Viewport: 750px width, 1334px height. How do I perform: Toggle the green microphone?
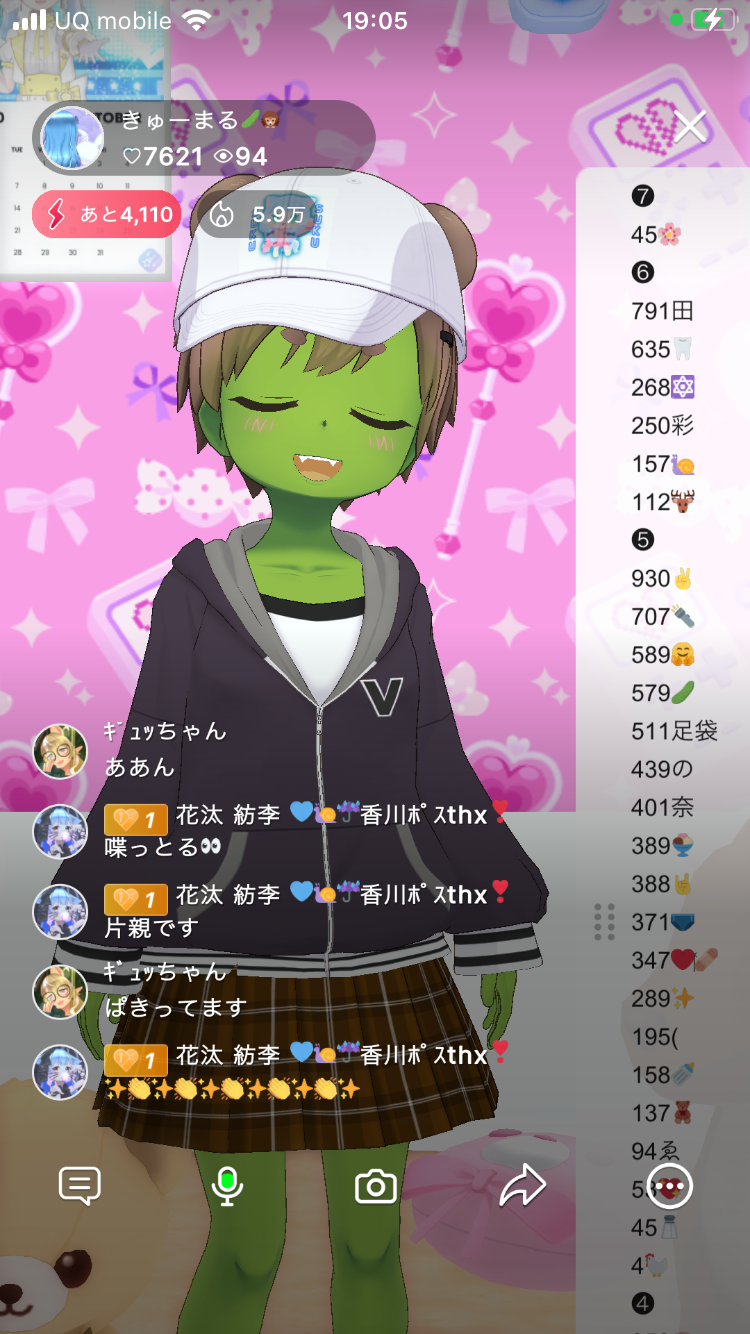(228, 1186)
